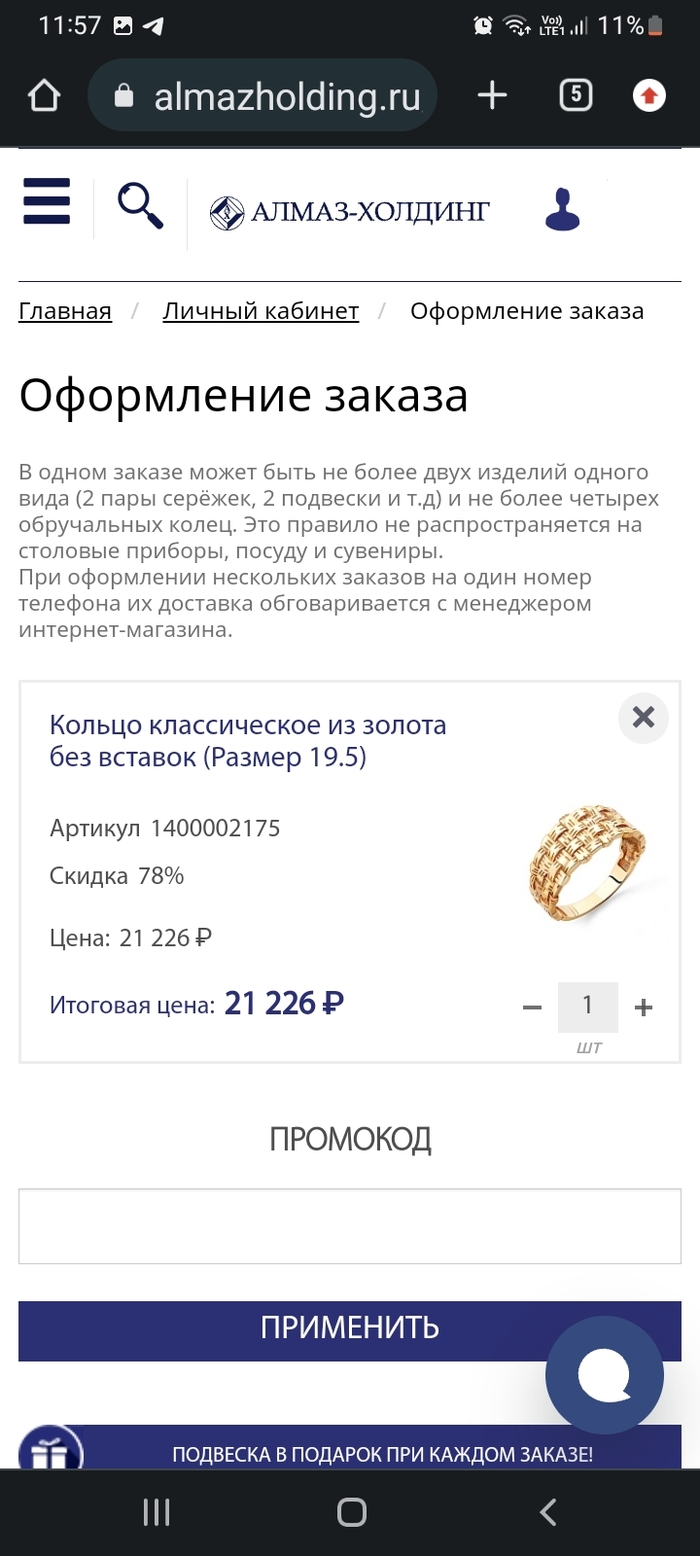The image size is (700, 1556).
Task: Show the open browser tabs
Action: tap(575, 96)
